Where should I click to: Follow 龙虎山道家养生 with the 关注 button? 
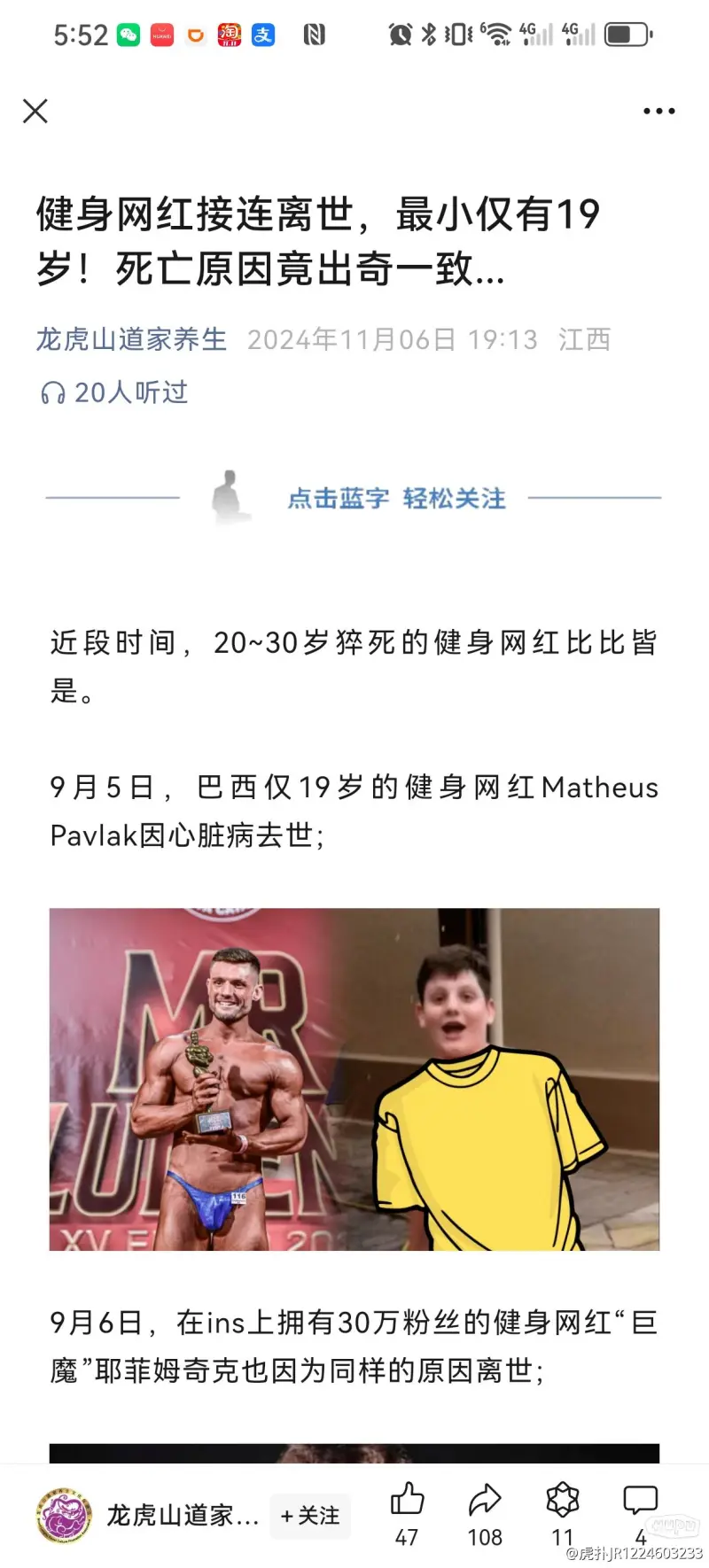[x=310, y=1516]
